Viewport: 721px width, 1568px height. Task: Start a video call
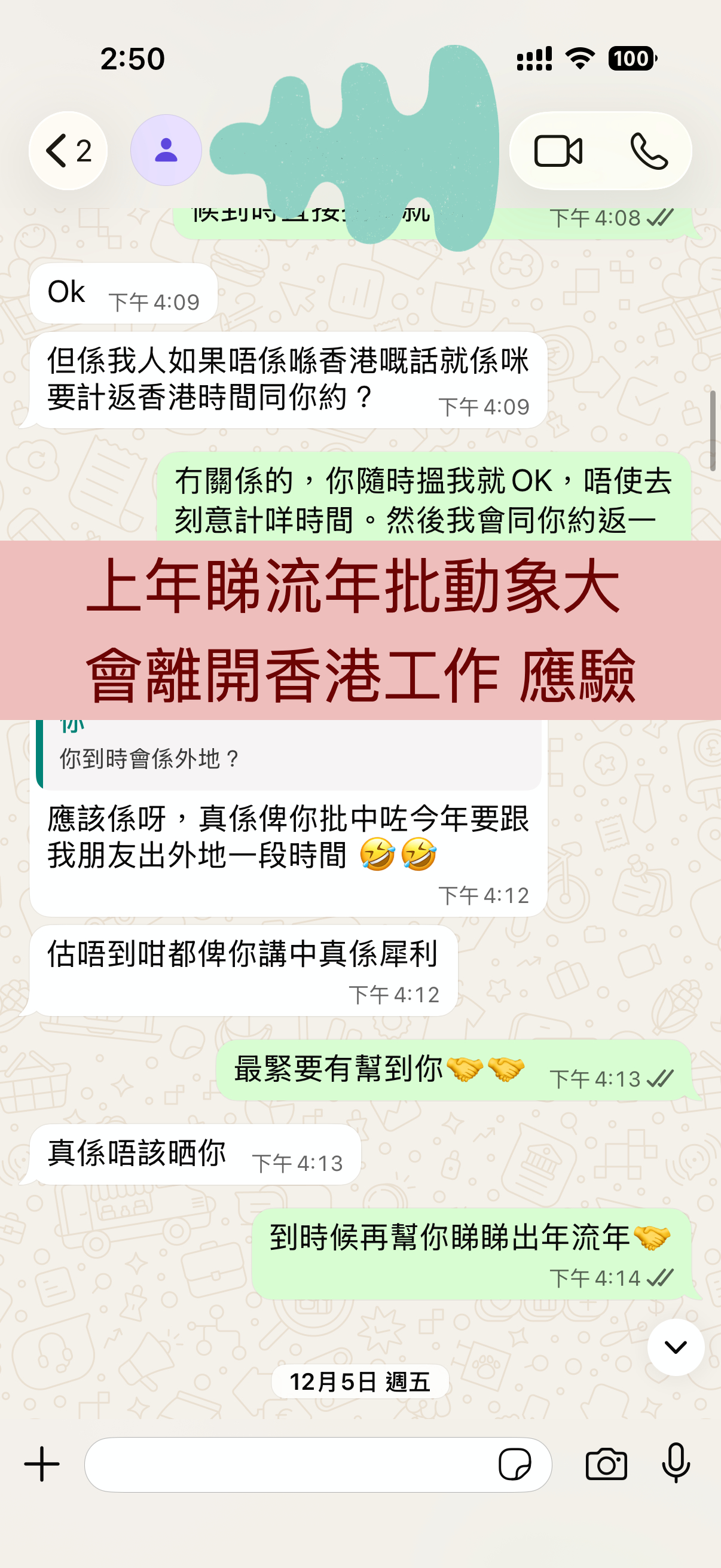coord(557,151)
